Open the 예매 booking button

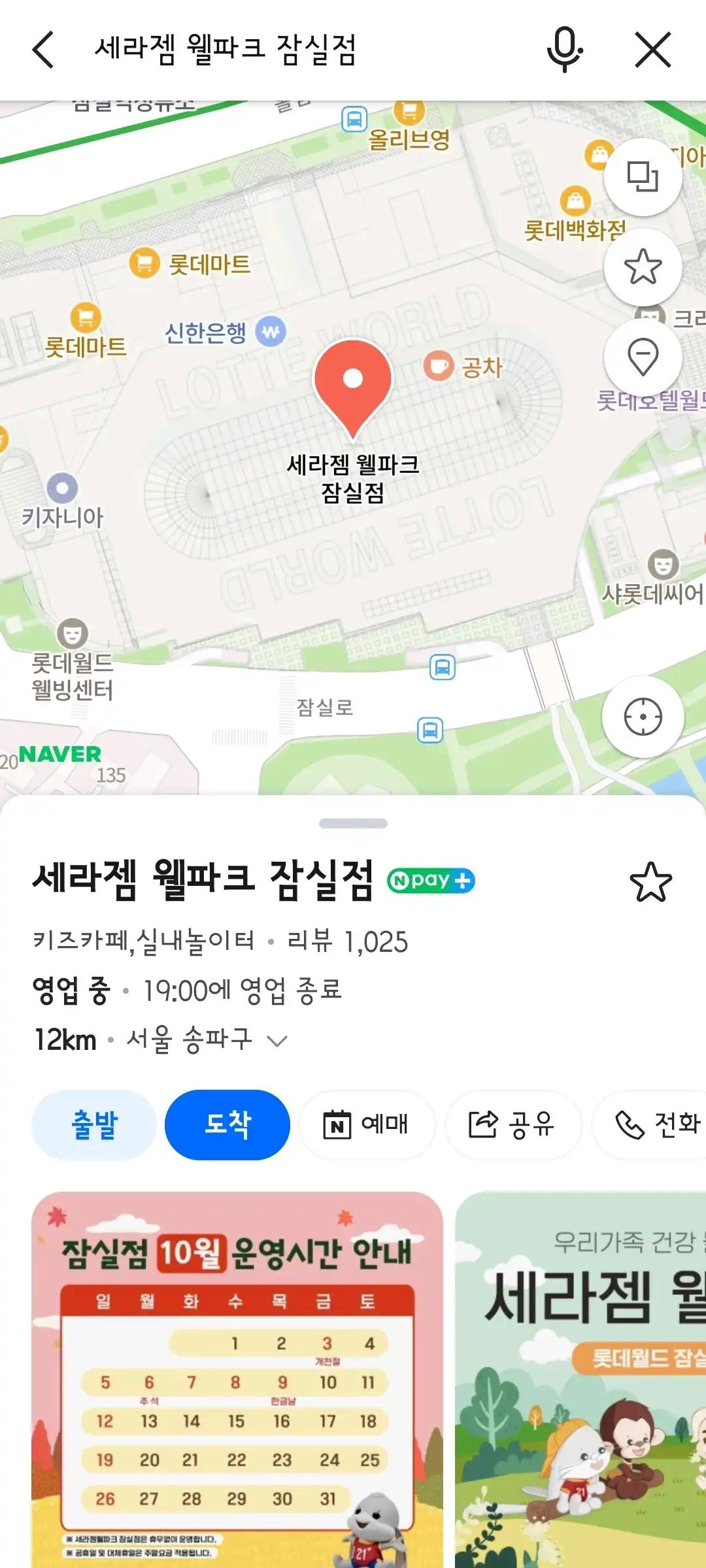367,1124
